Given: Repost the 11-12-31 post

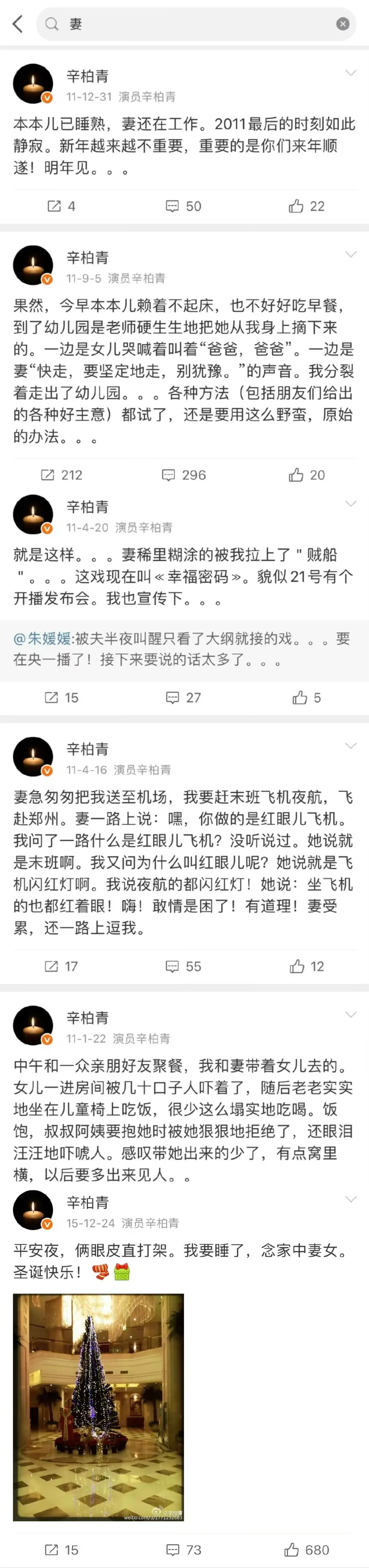Looking at the screenshot, I should [x=61, y=206].
